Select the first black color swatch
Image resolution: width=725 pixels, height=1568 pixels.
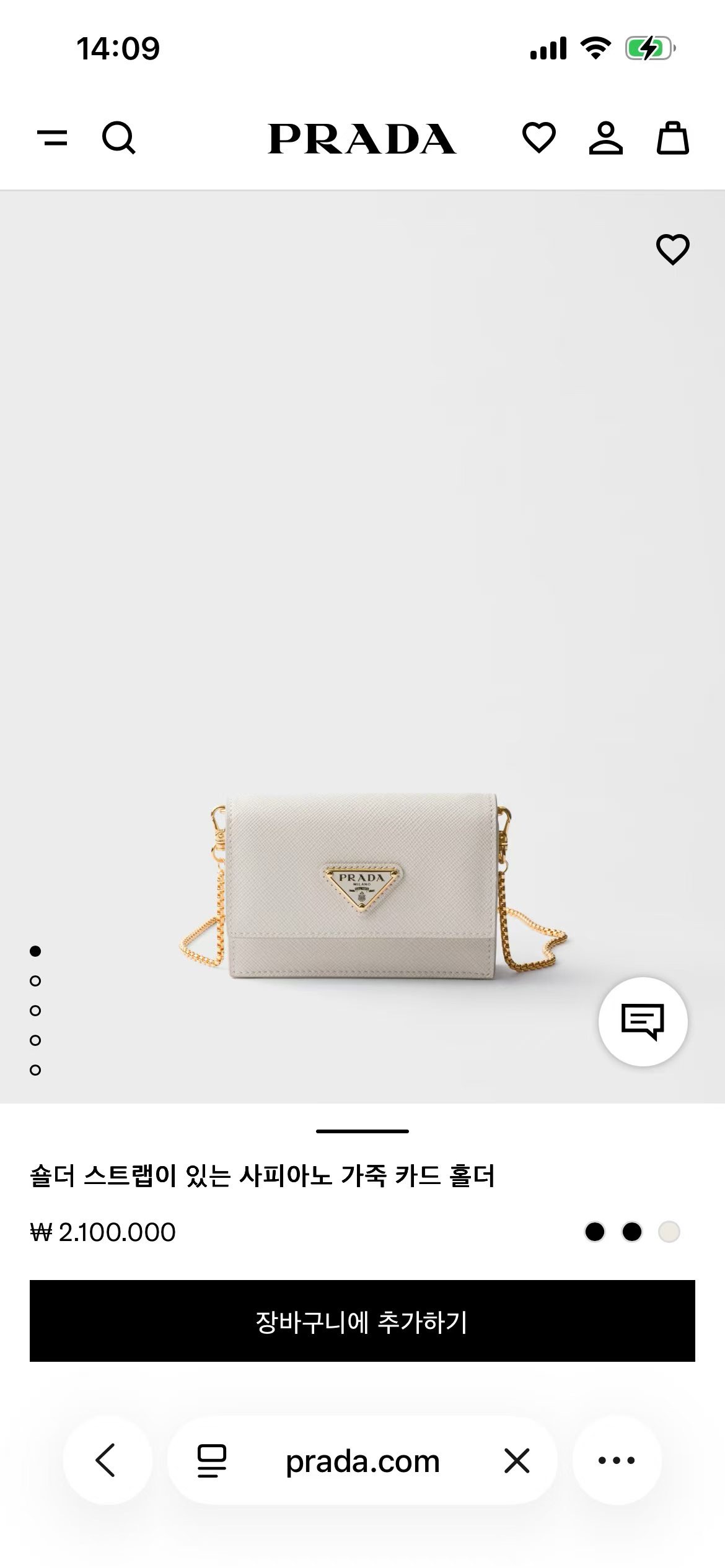[x=594, y=1232]
